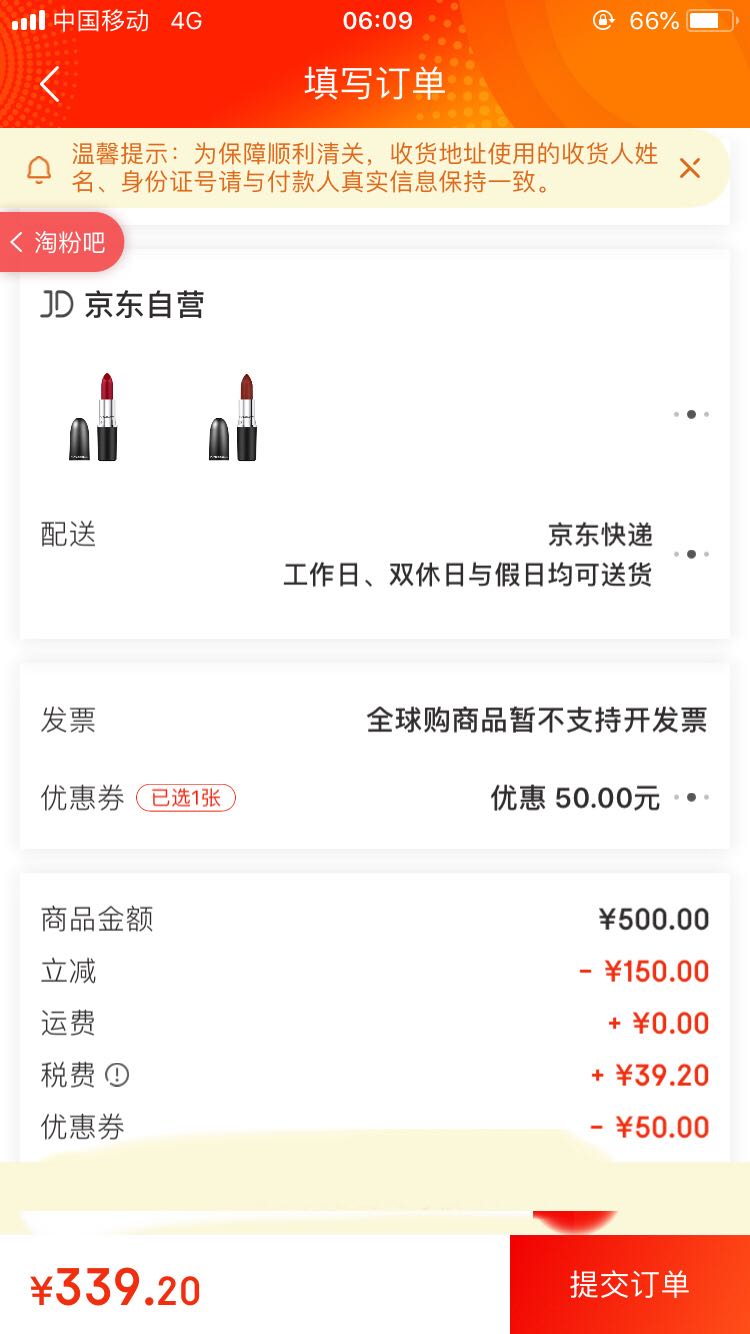The image size is (750, 1334).
Task: Expand the 配送 delivery options chevron
Action: pos(692,553)
